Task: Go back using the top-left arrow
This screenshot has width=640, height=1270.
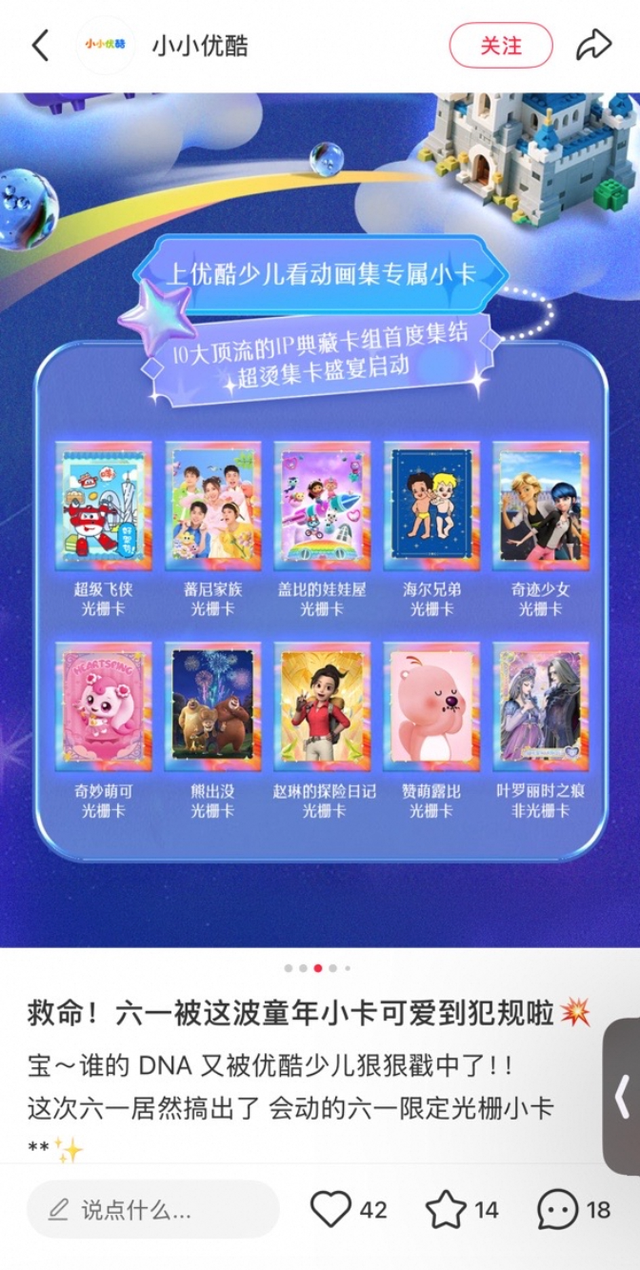Action: coord(40,46)
